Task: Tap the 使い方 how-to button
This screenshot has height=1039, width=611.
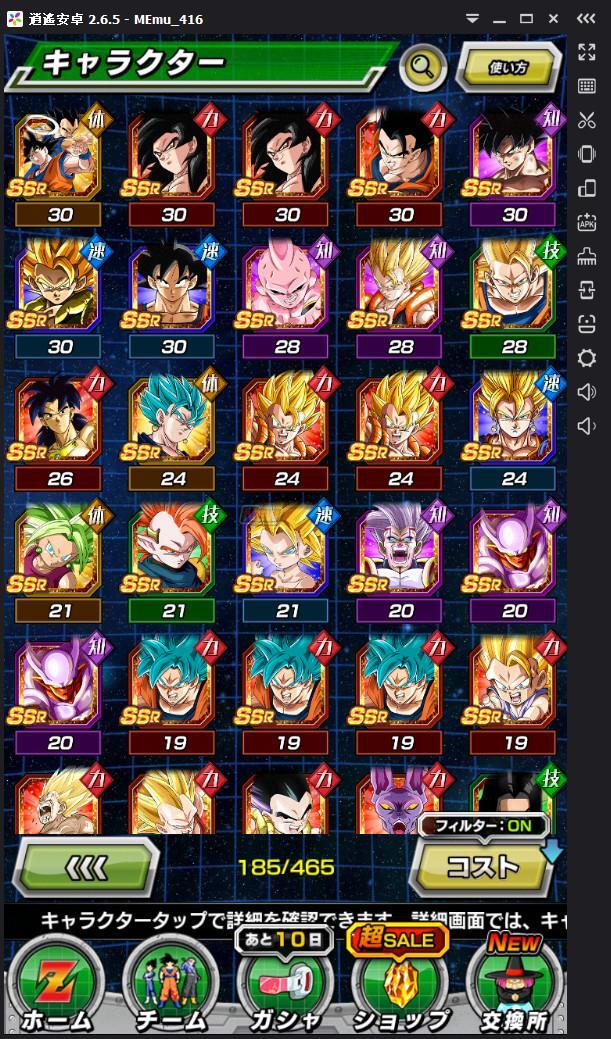Action: tap(508, 67)
